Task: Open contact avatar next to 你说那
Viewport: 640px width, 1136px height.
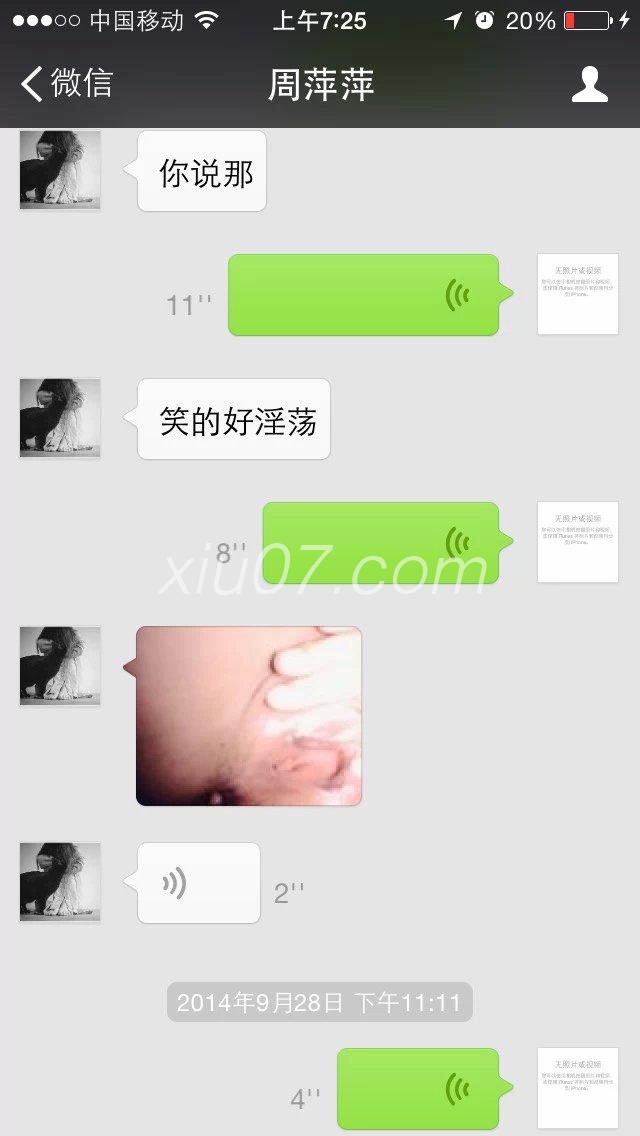Action: [60, 170]
